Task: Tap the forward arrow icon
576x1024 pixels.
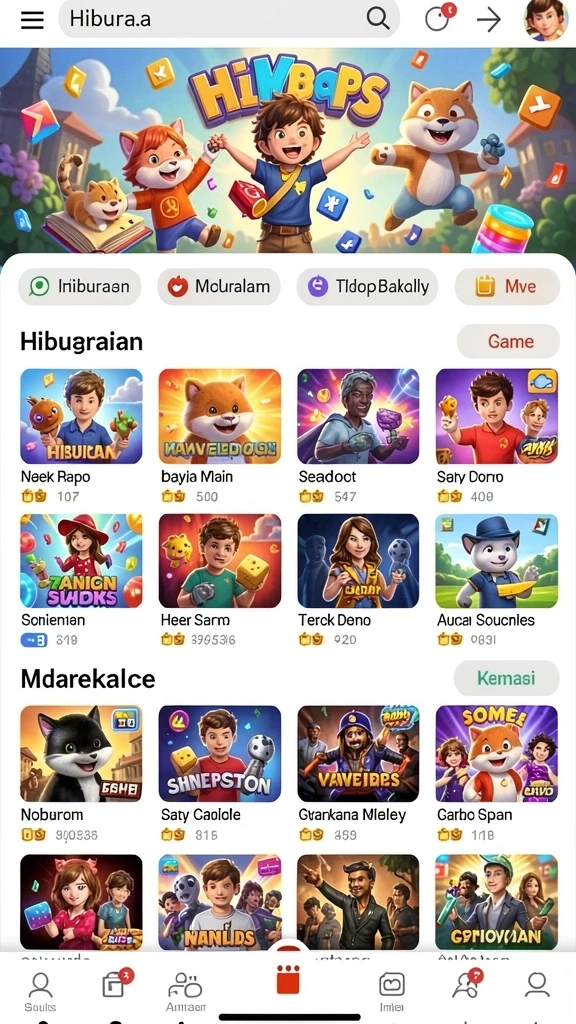Action: click(488, 20)
